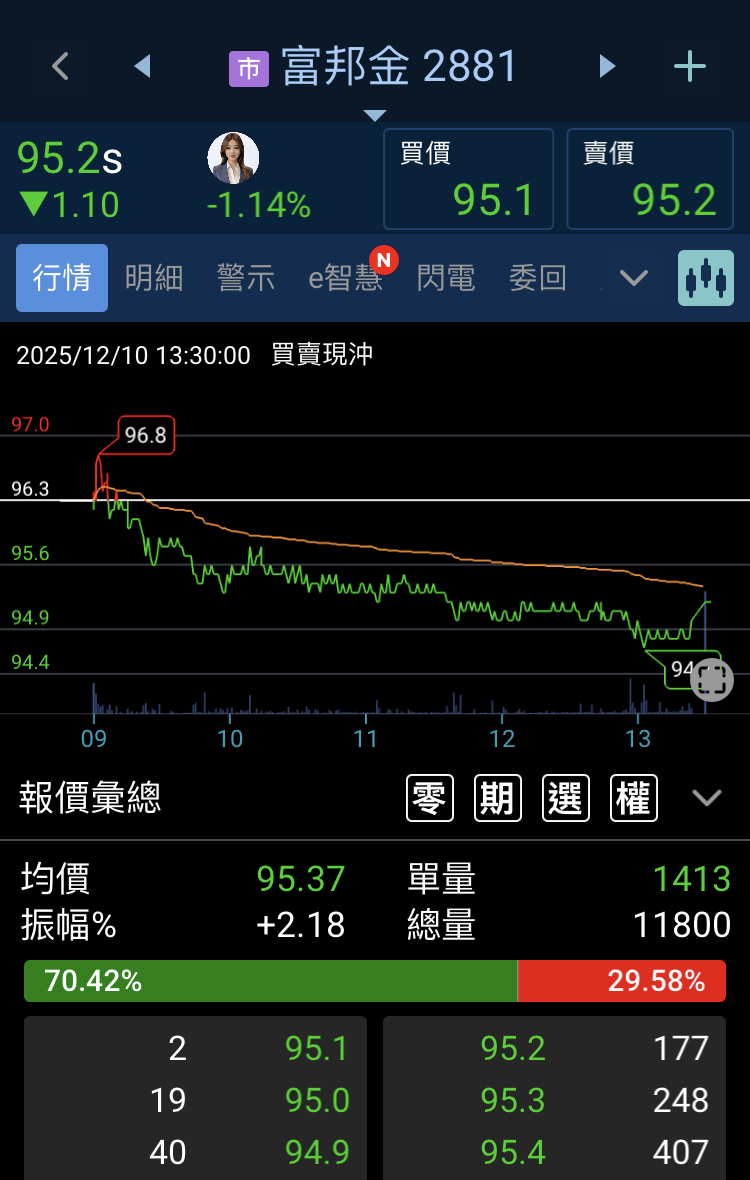Open the 警示 tab
Screen dimensions: 750x1180
tap(246, 278)
